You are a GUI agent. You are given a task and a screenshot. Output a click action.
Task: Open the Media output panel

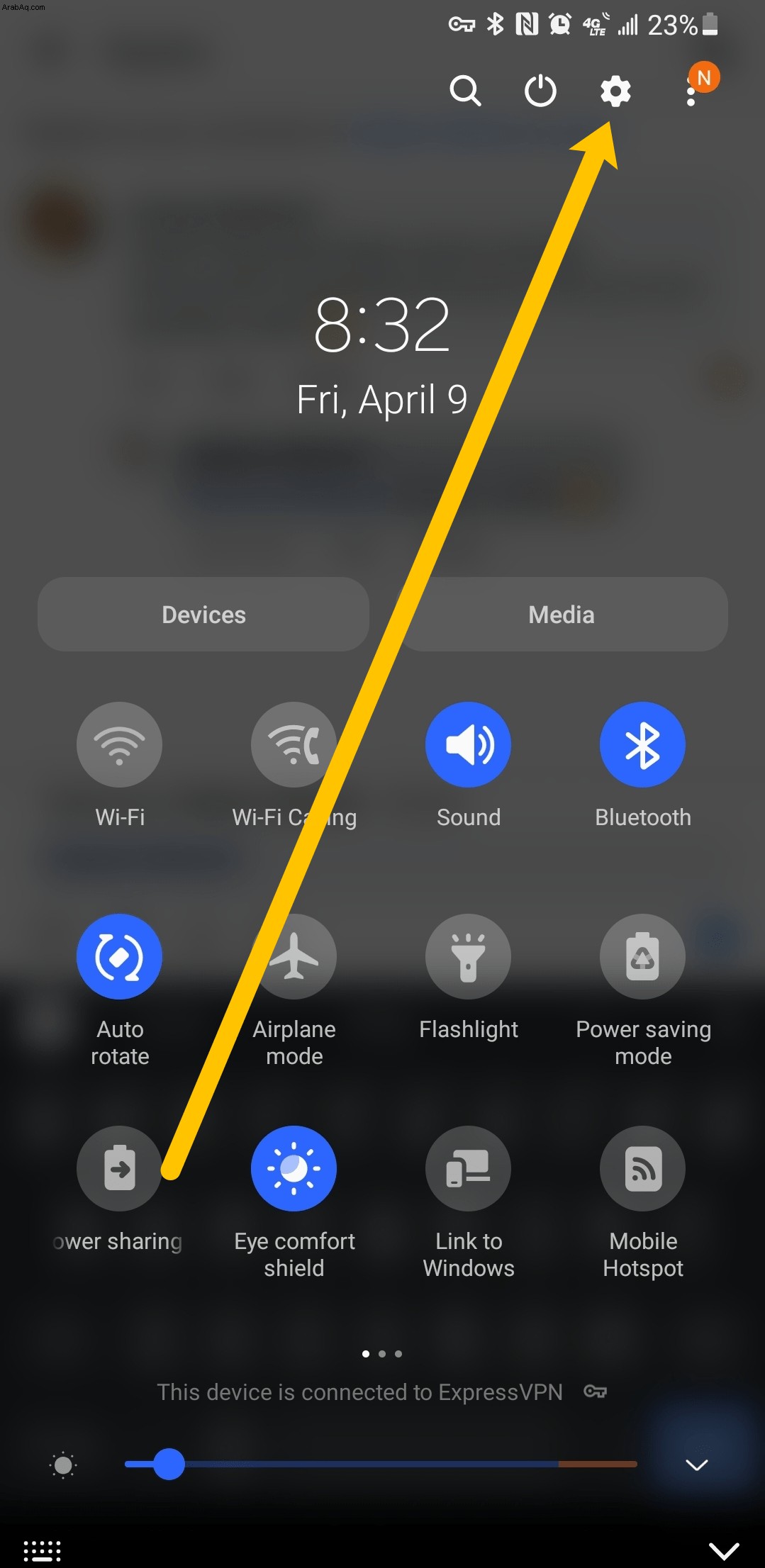(562, 615)
